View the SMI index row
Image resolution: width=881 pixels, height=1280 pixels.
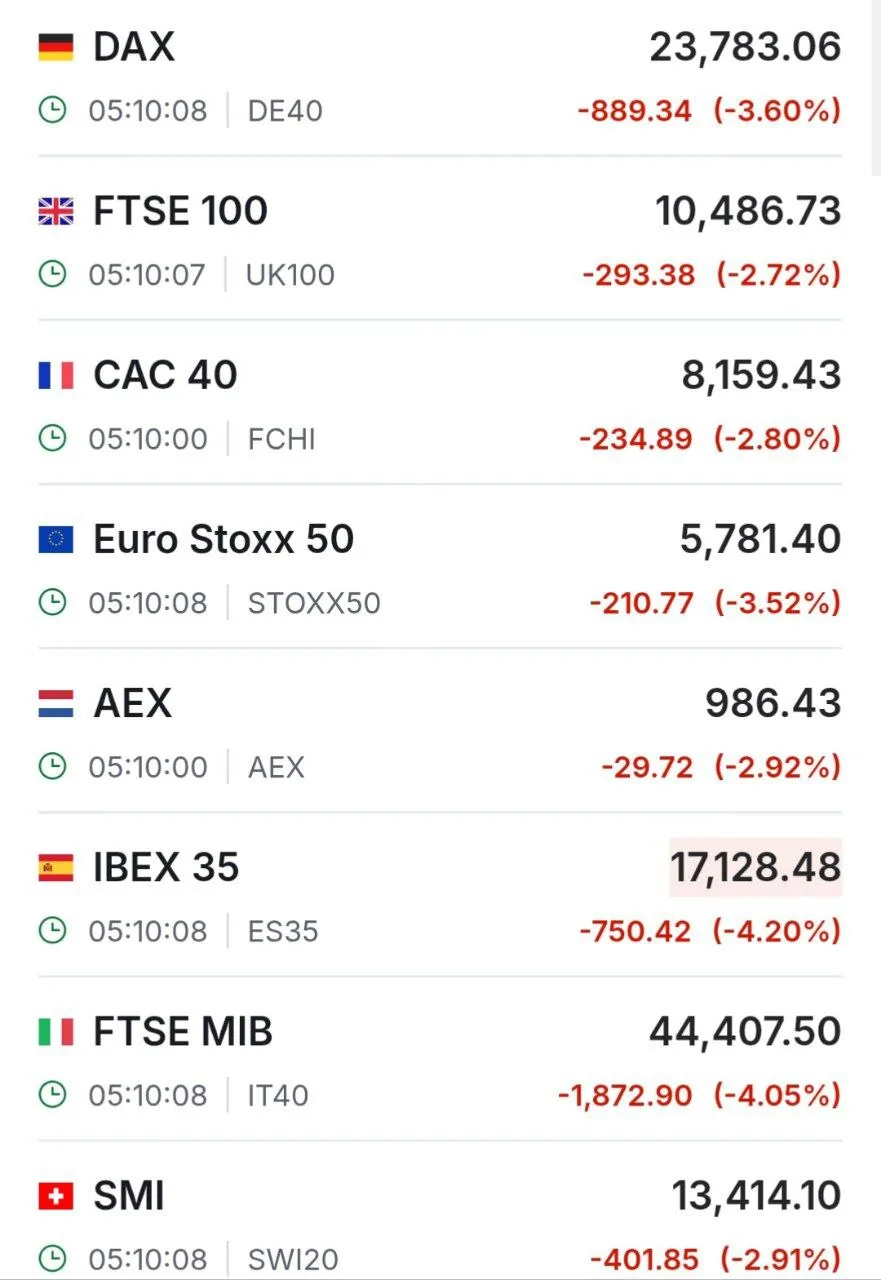[128, 1196]
